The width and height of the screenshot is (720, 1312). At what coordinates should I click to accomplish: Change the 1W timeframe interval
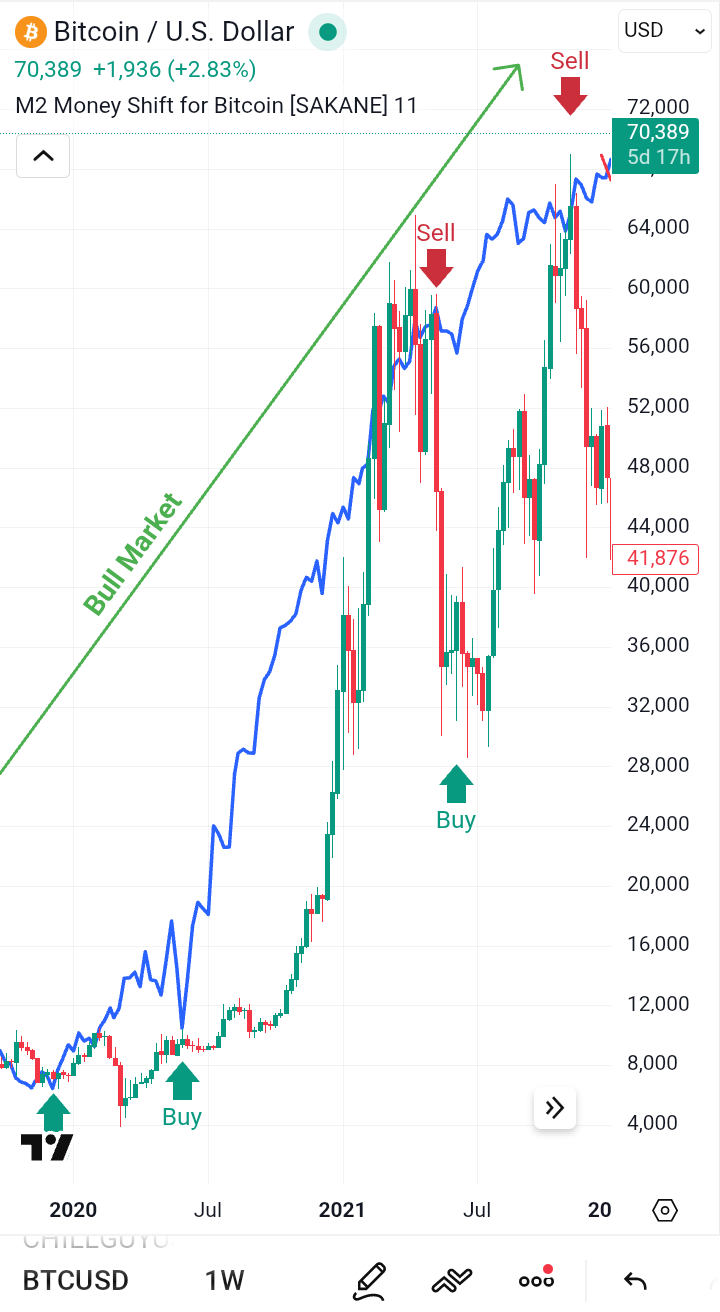click(x=225, y=1280)
